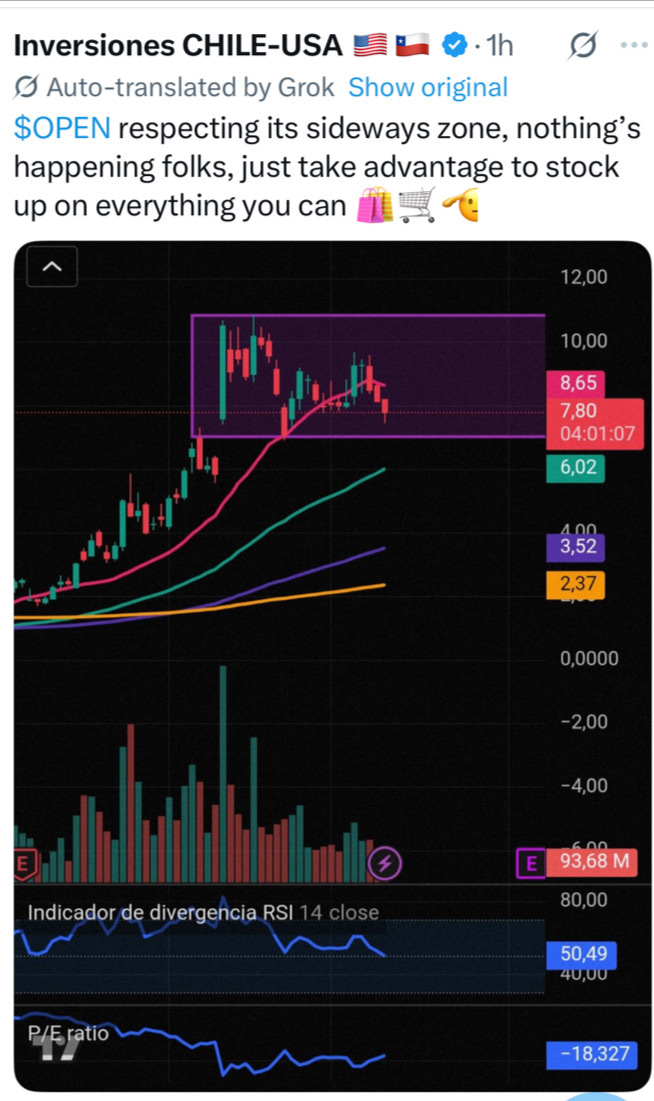The image size is (654, 1101).
Task: Open the $OPEN cashtag link
Action: pos(64,129)
